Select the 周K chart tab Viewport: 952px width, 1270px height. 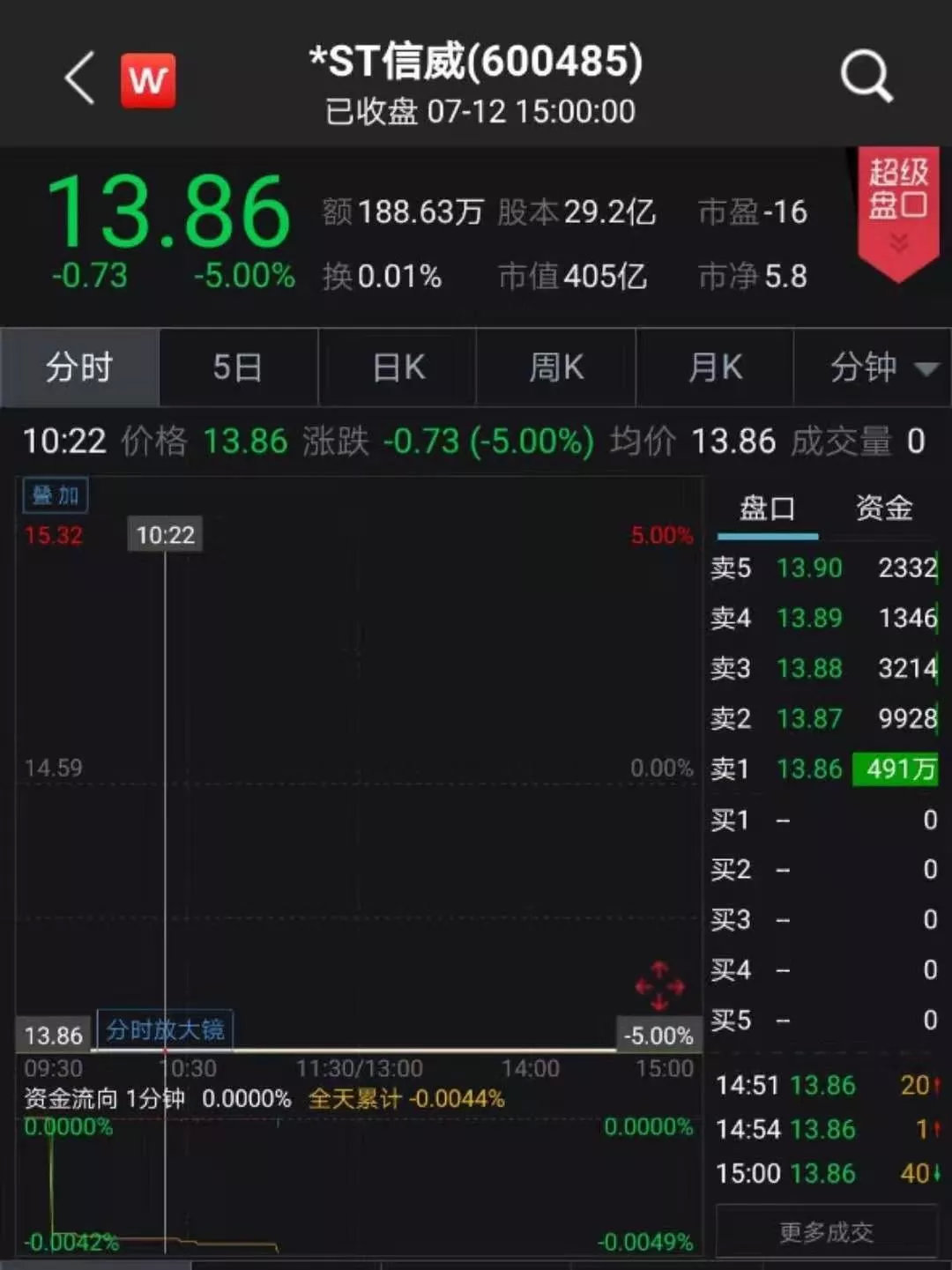pyautogui.click(x=556, y=368)
